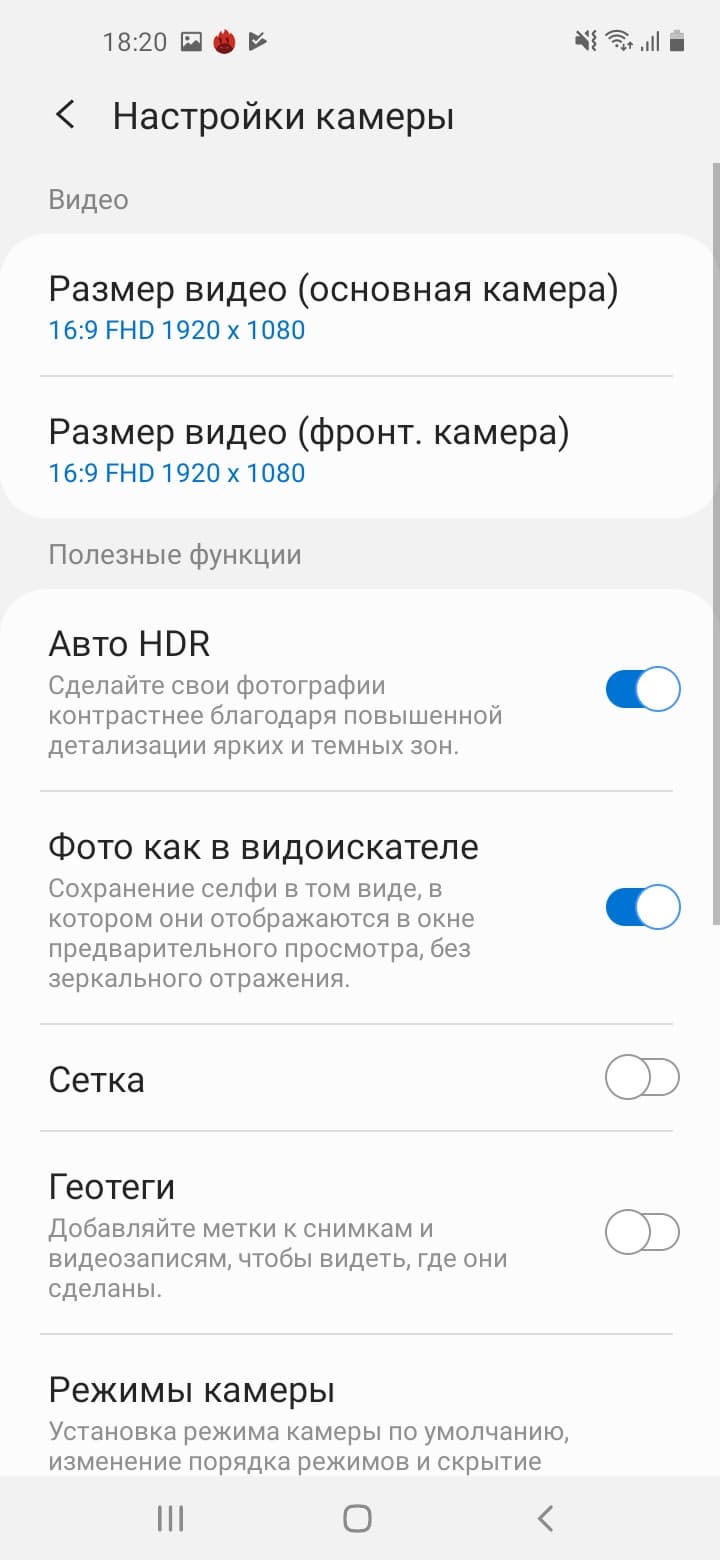Go back from camera settings
Viewport: 720px width, 1560px height.
click(66, 115)
